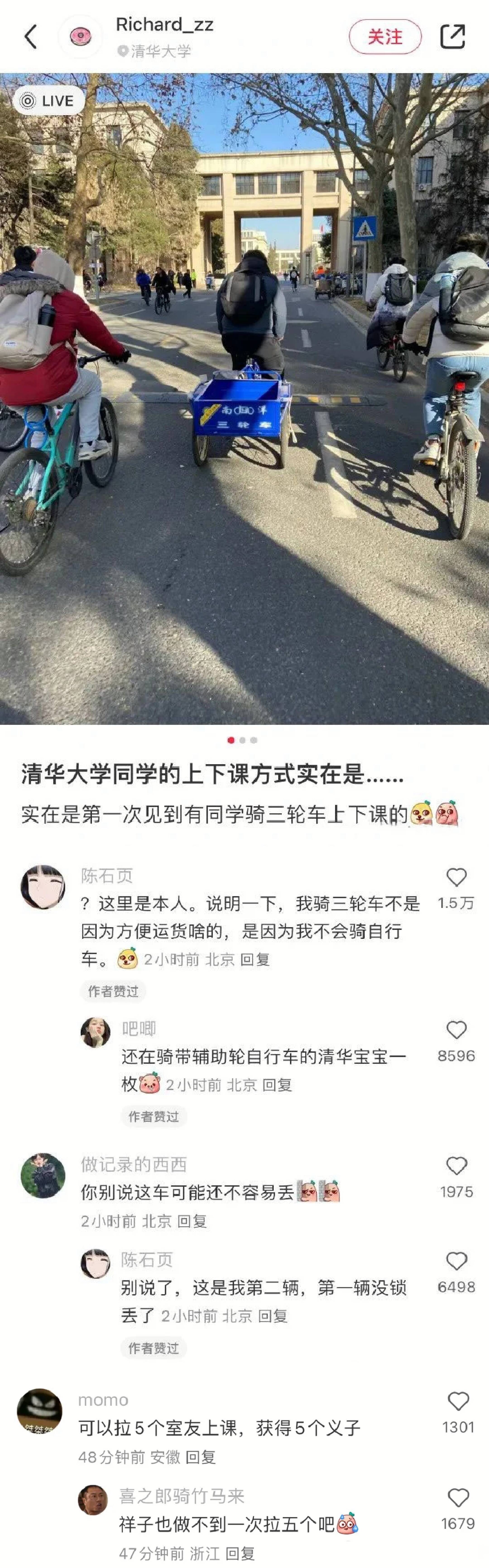The image size is (489, 1568).
Task: Share this post via the share icon
Action: point(453,36)
